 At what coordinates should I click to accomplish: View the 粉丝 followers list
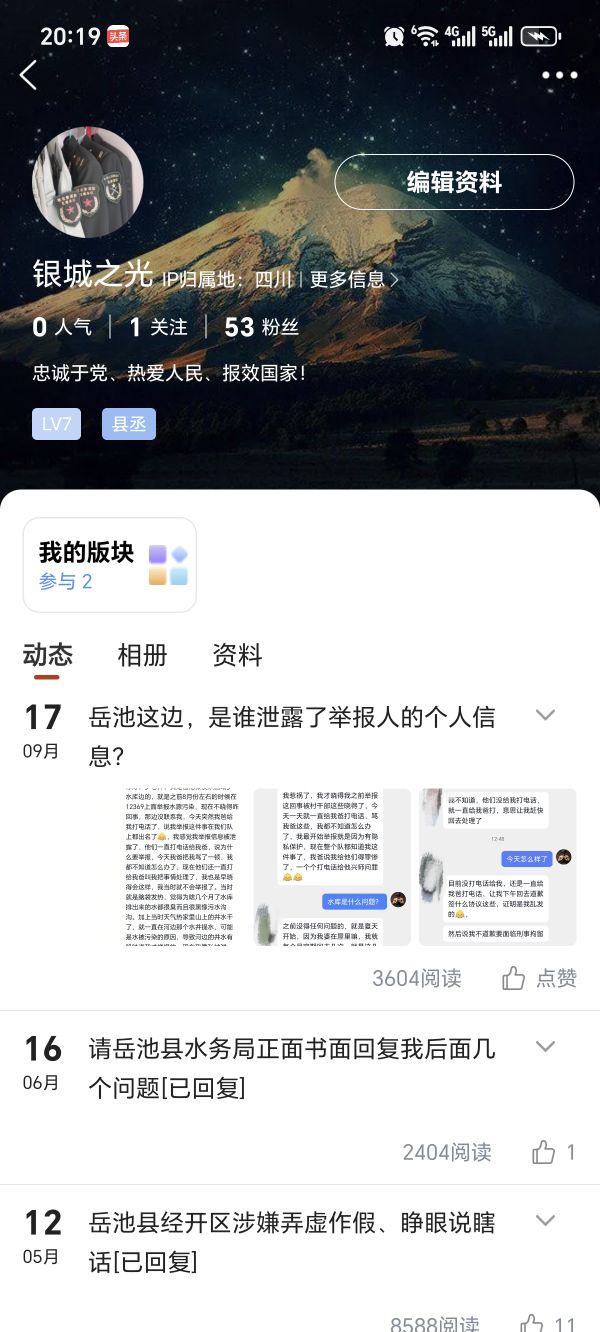[x=261, y=327]
